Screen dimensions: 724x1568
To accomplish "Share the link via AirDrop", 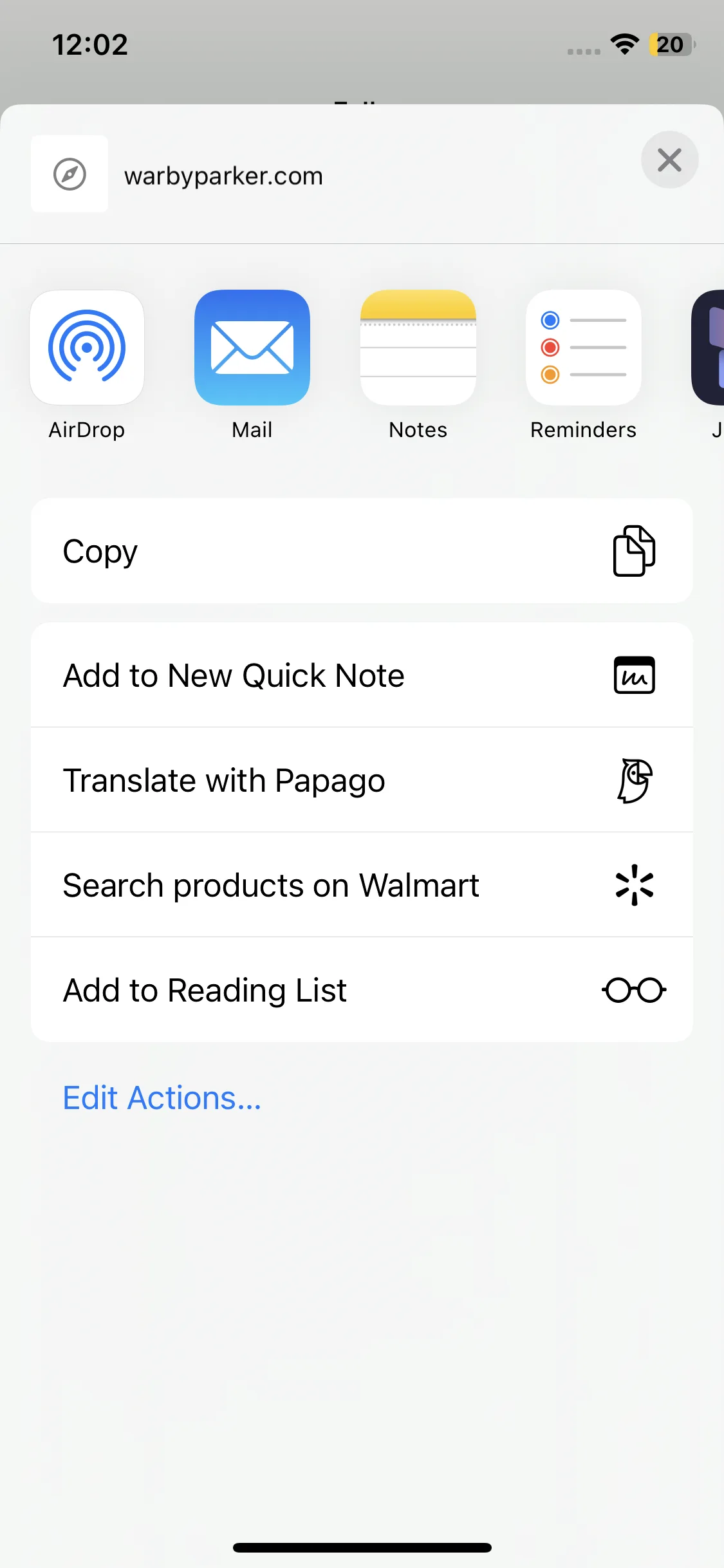I will [x=87, y=348].
